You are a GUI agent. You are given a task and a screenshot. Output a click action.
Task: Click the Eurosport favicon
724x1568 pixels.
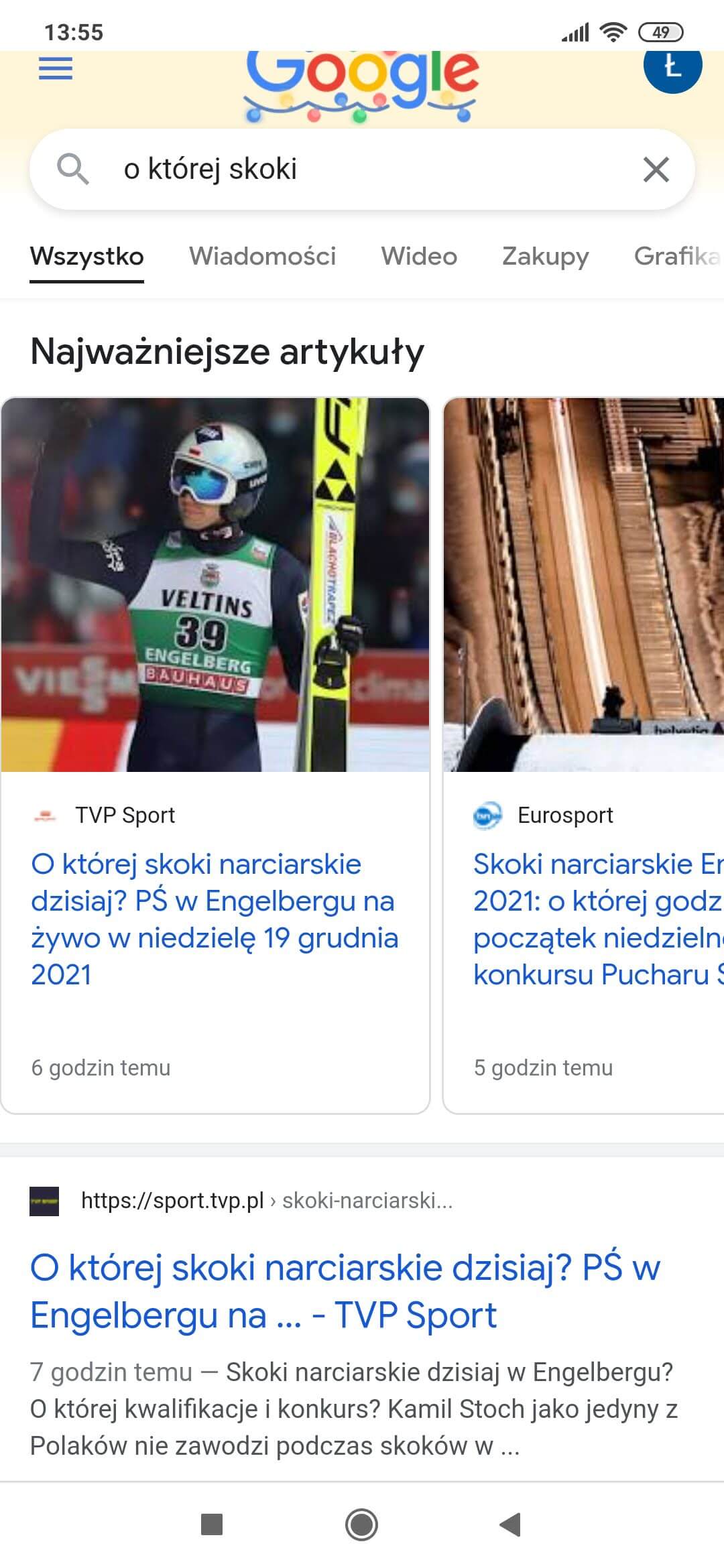tap(489, 814)
